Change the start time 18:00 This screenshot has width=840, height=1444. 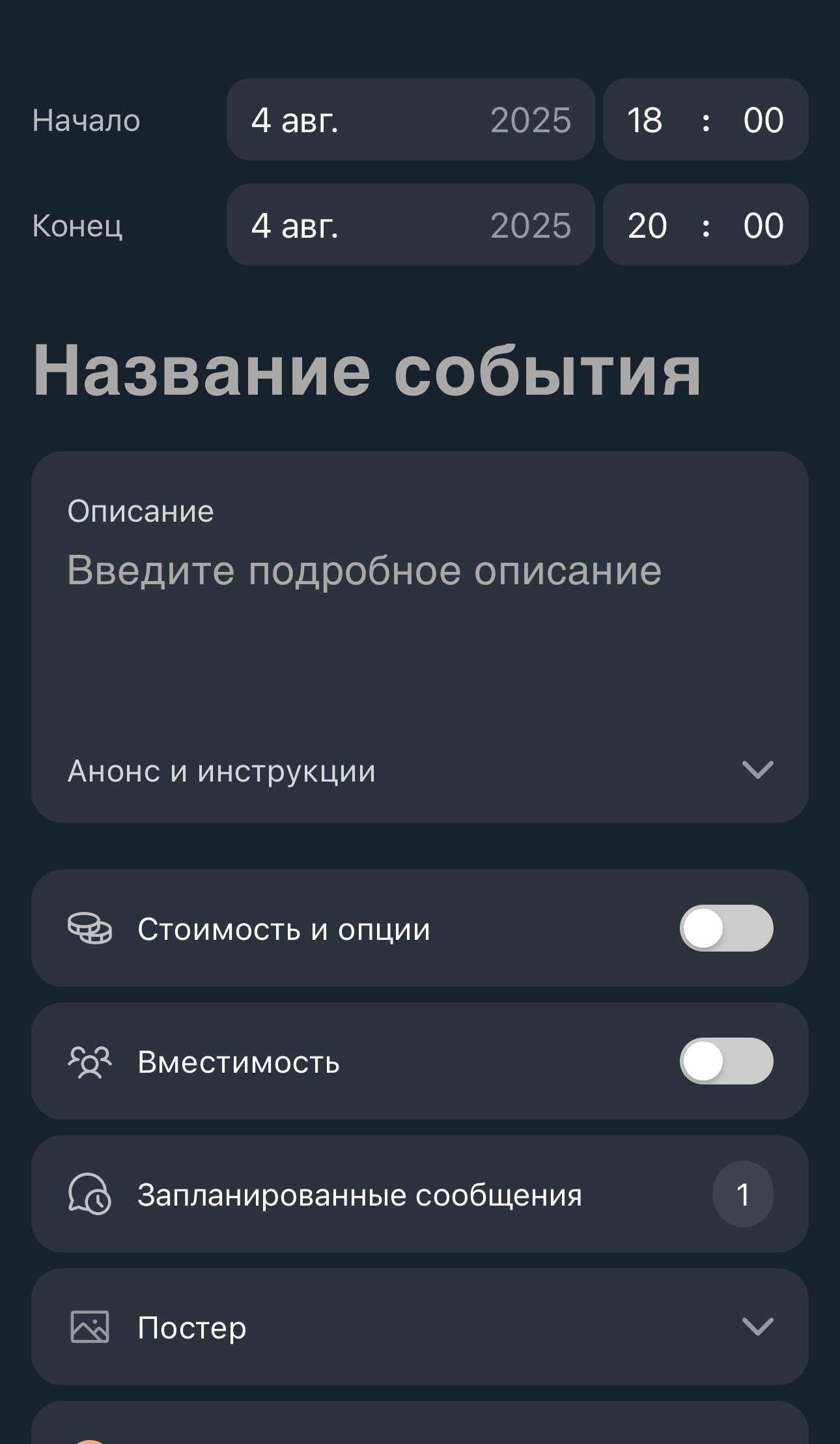coord(705,120)
